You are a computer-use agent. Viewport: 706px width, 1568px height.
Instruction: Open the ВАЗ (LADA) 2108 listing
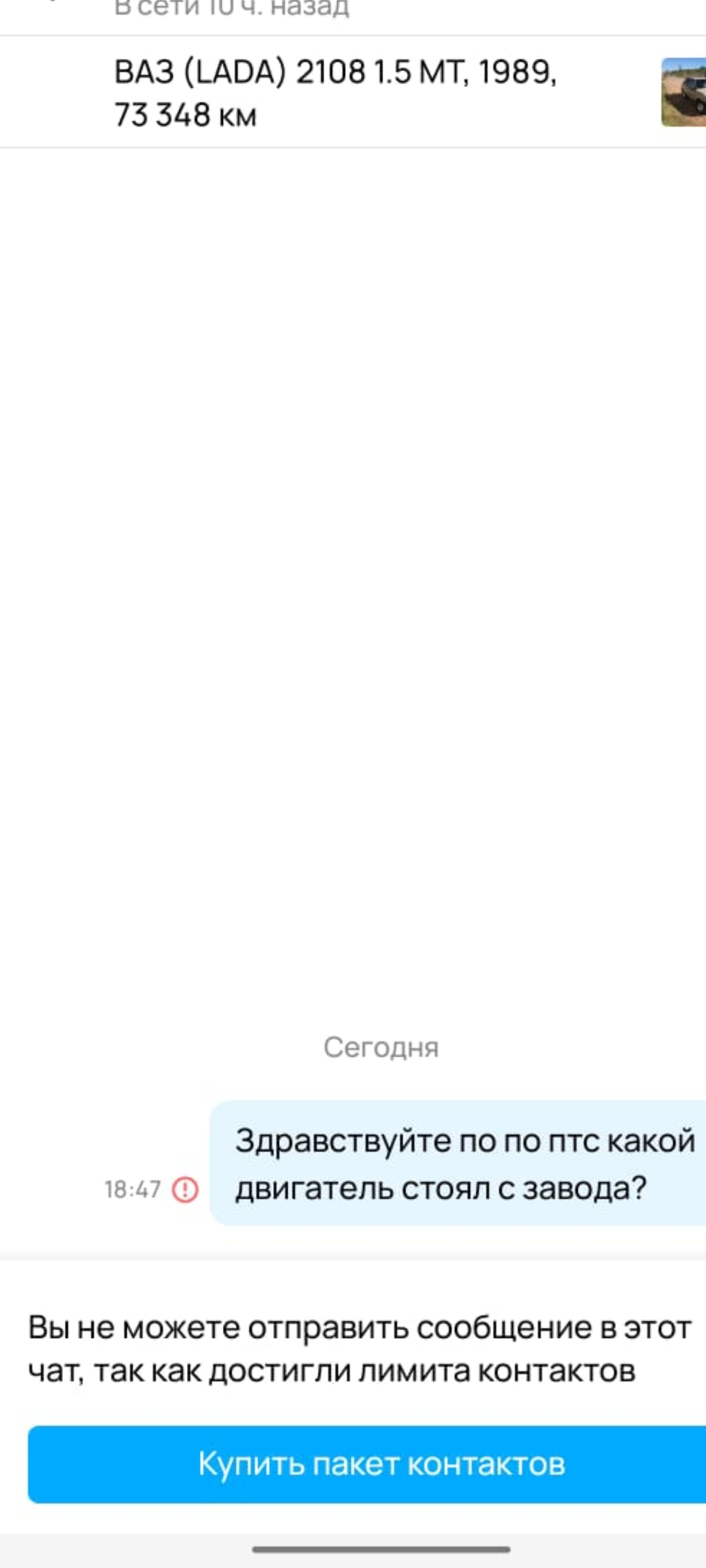(335, 93)
